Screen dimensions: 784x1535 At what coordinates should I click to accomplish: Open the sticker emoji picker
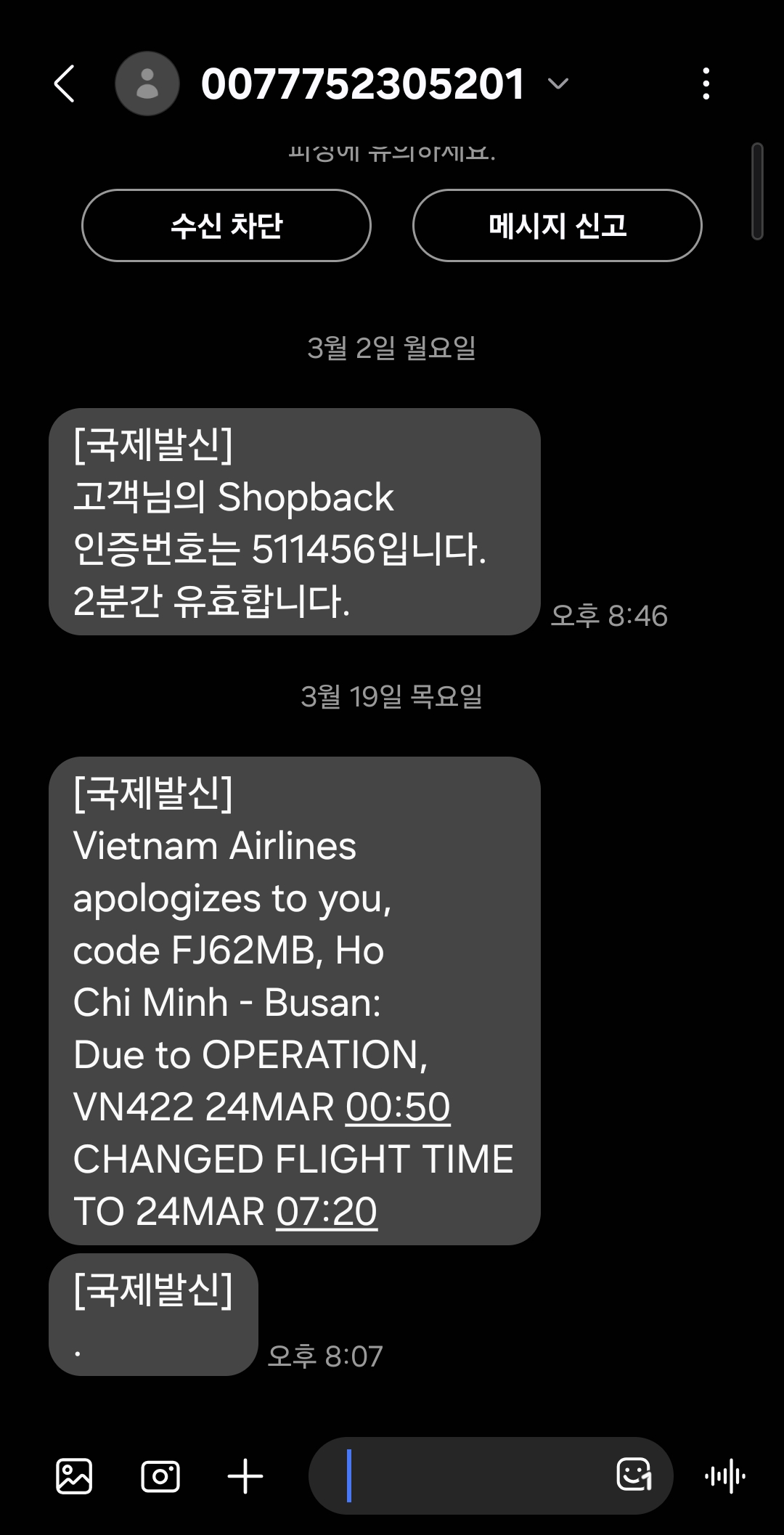(634, 1476)
